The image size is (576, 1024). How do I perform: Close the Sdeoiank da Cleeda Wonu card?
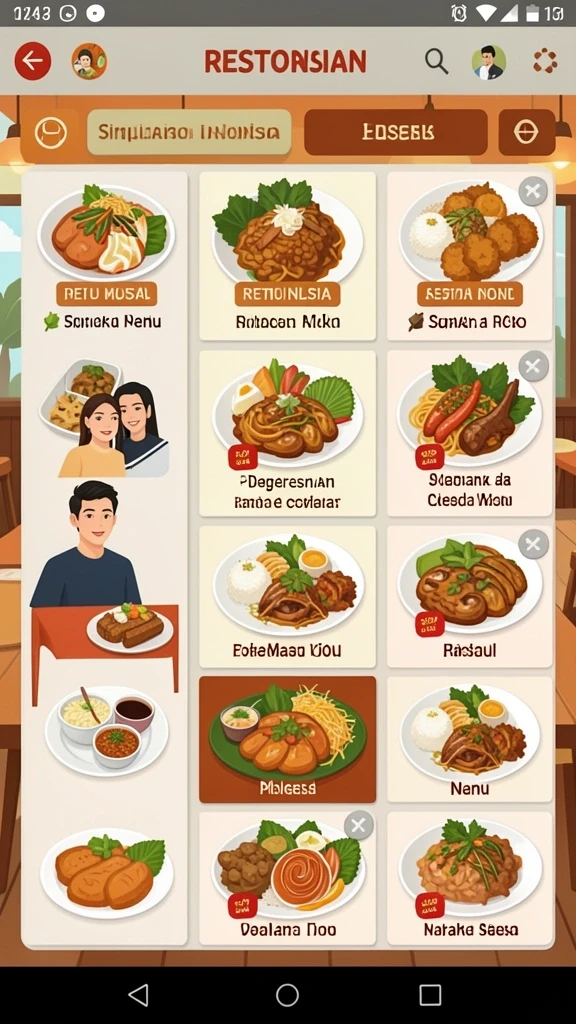coord(533,366)
